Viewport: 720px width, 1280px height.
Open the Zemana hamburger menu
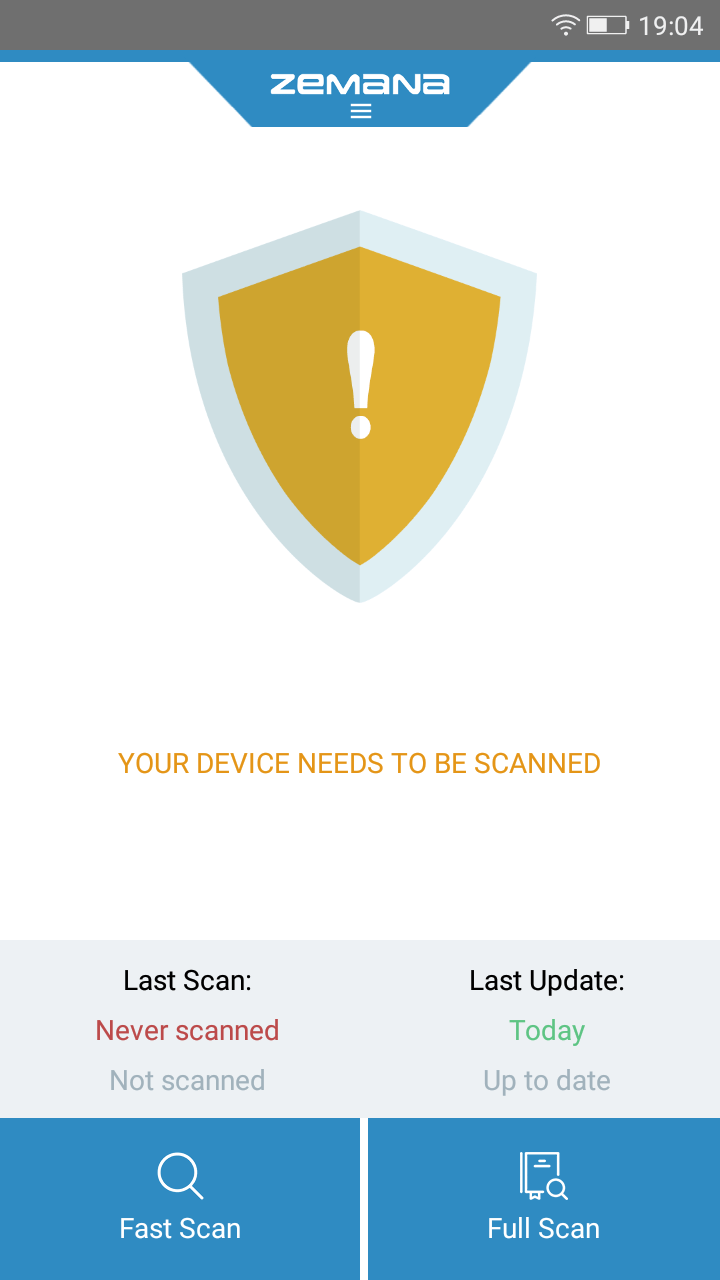361,111
